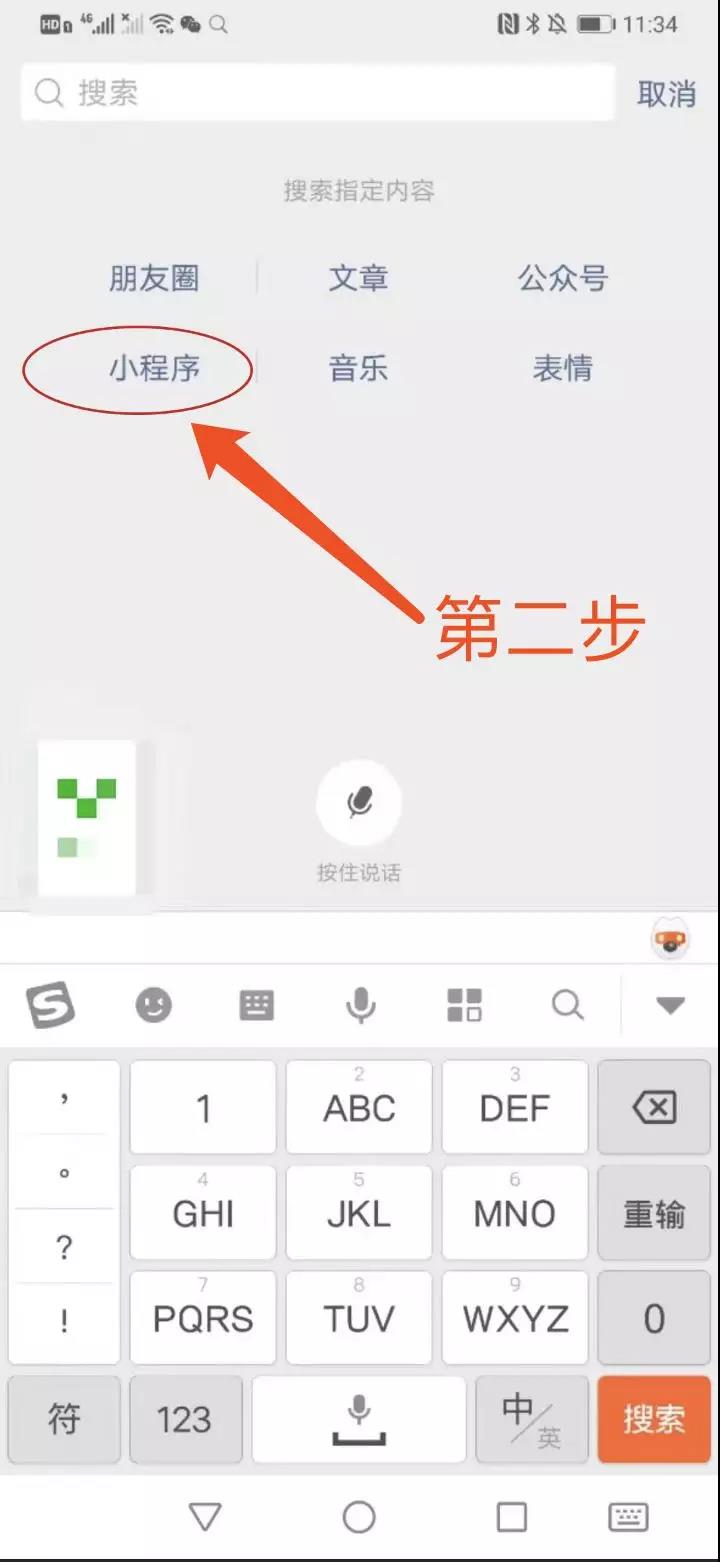Select 文章 search category
720x1562 pixels.
coord(358,278)
